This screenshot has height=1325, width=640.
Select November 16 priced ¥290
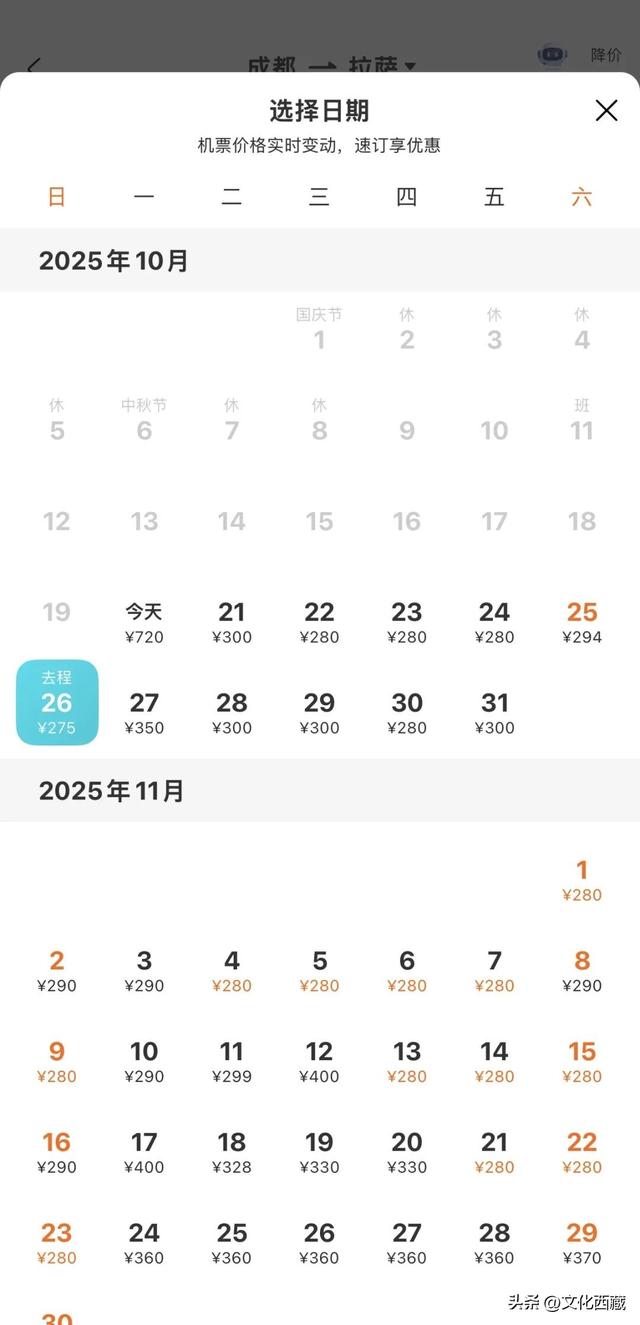(x=57, y=1152)
